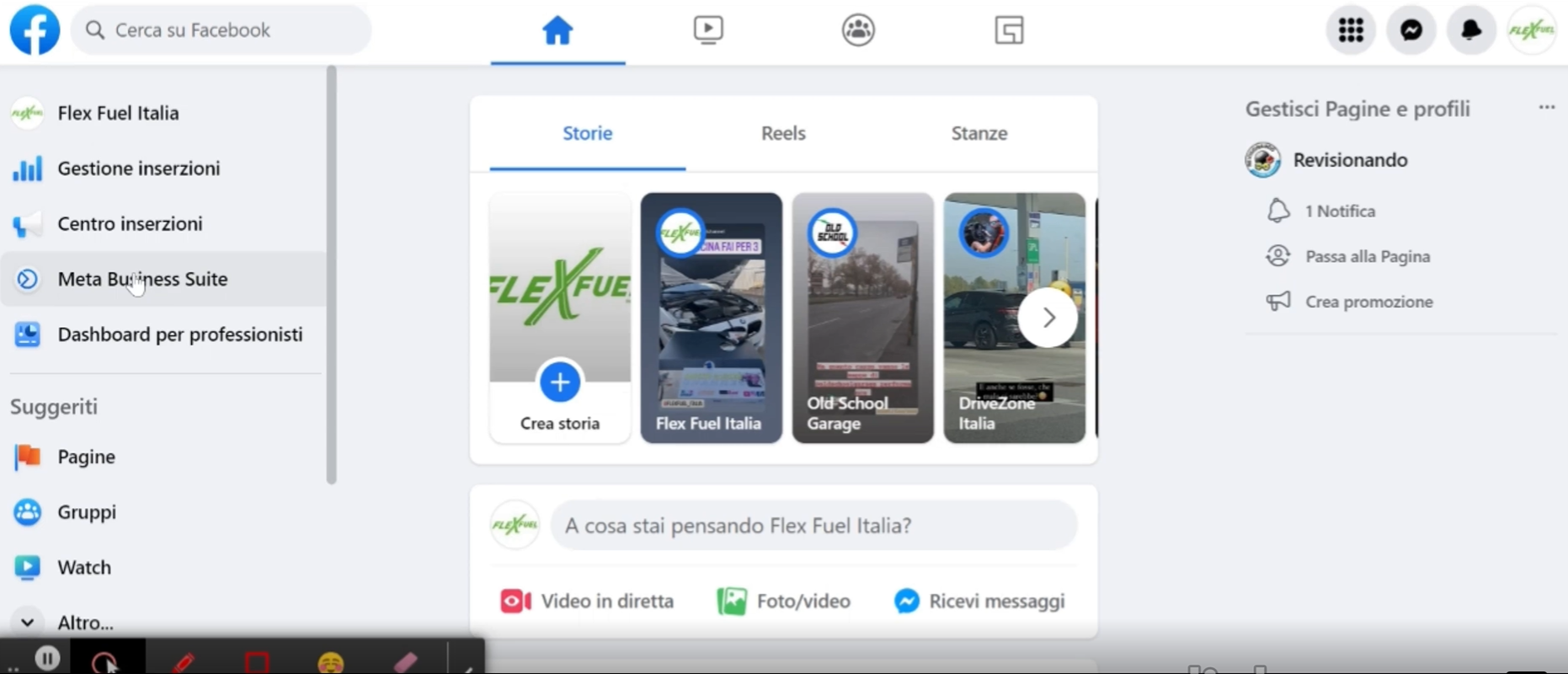
Task: Switch to the Stanze tab
Action: coord(979,133)
